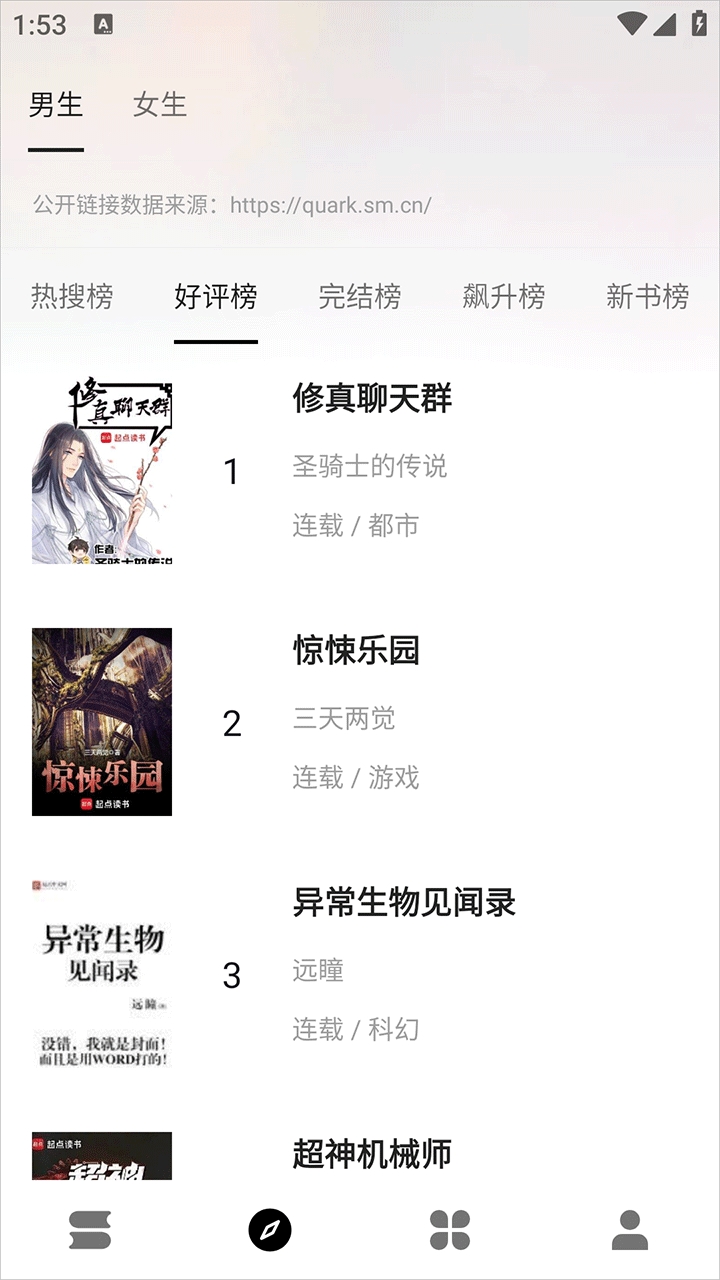View the 新书榜 ranking tab
The image size is (720, 1280).
tap(648, 297)
